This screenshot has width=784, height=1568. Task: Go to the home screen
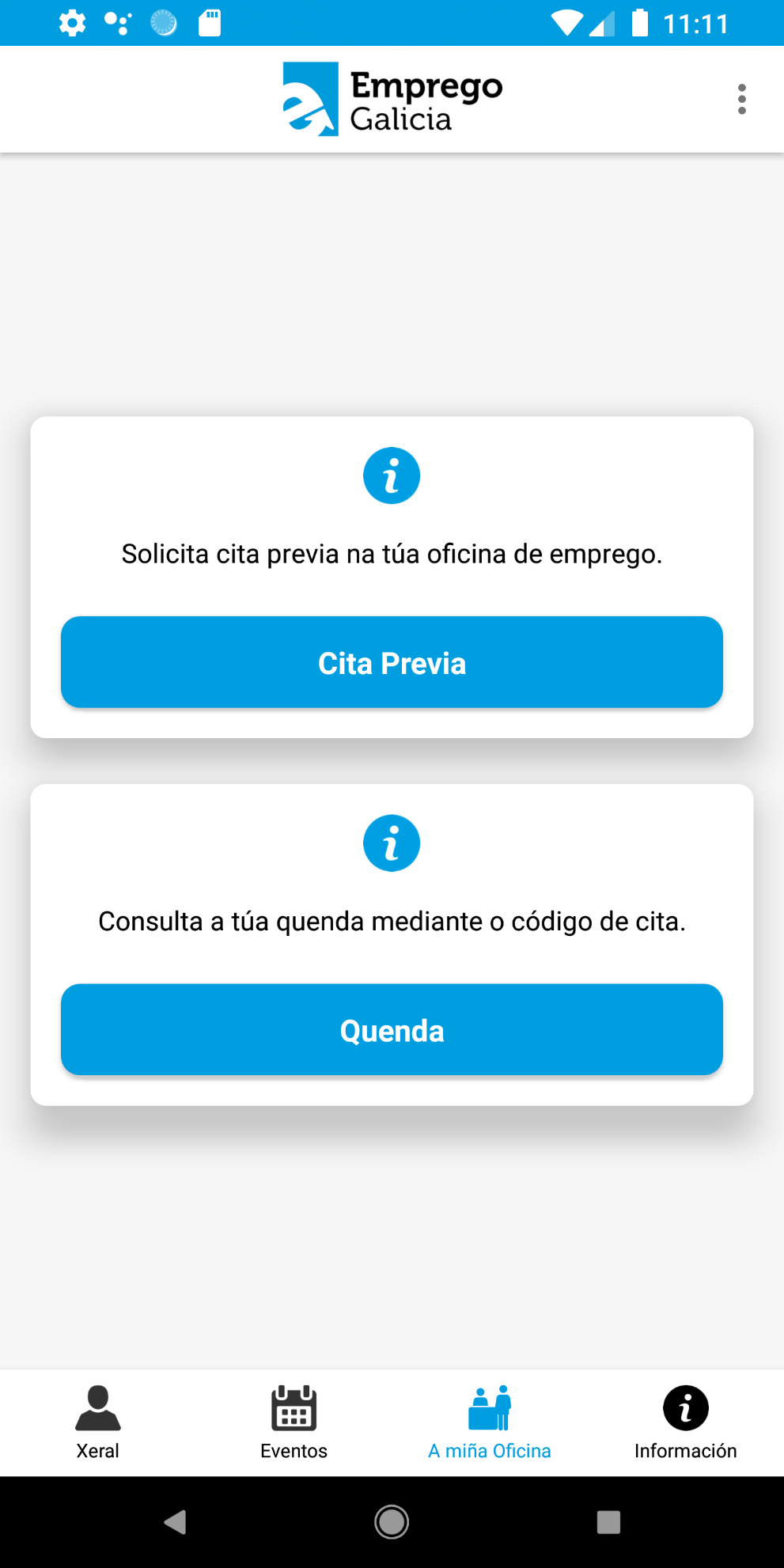click(x=392, y=1521)
